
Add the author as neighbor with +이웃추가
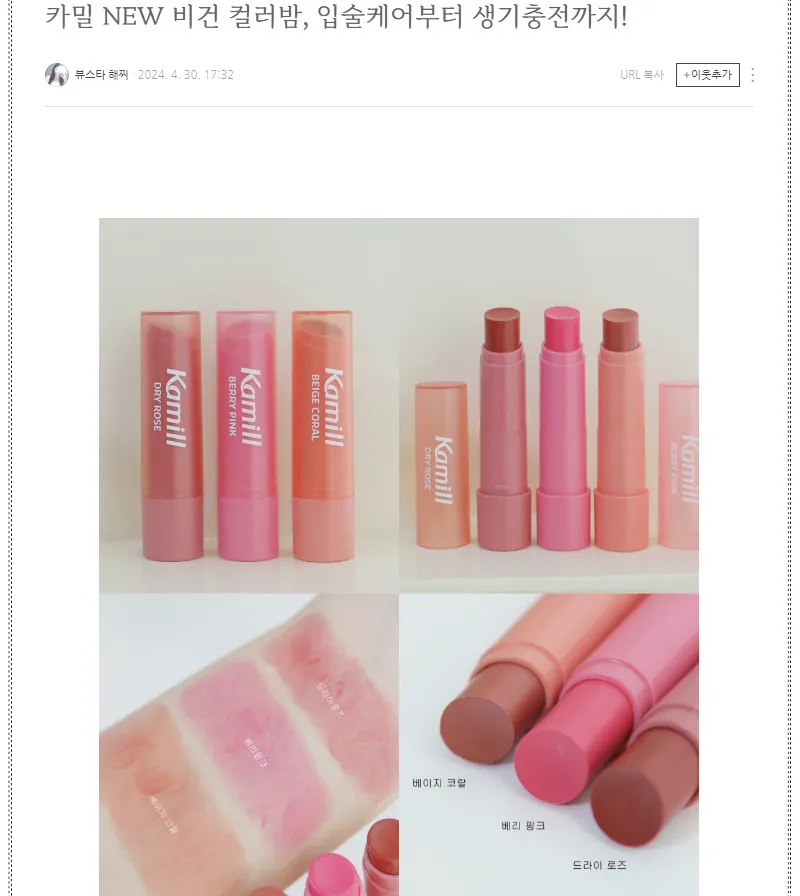707,75
